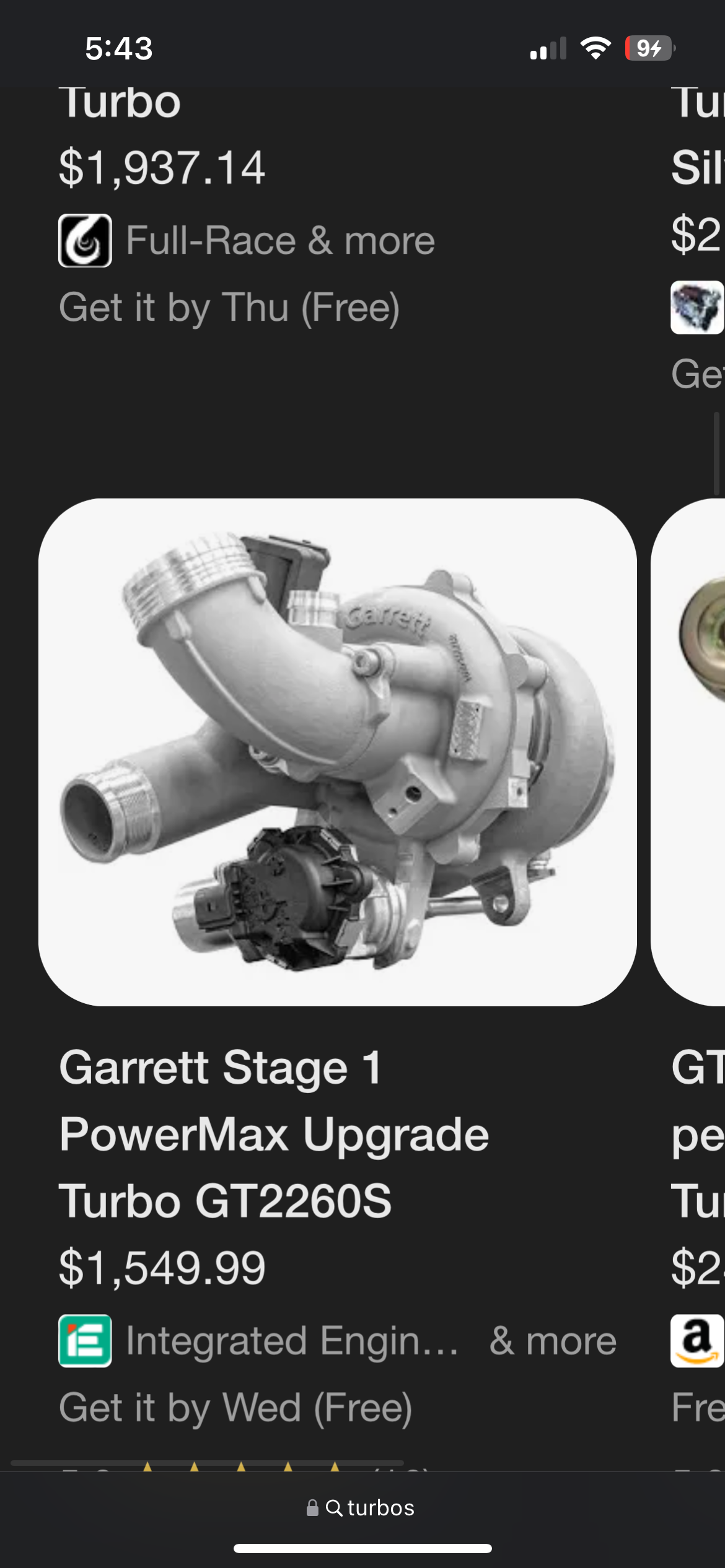
Task: Open the turbos address bar
Action: coord(362,1507)
